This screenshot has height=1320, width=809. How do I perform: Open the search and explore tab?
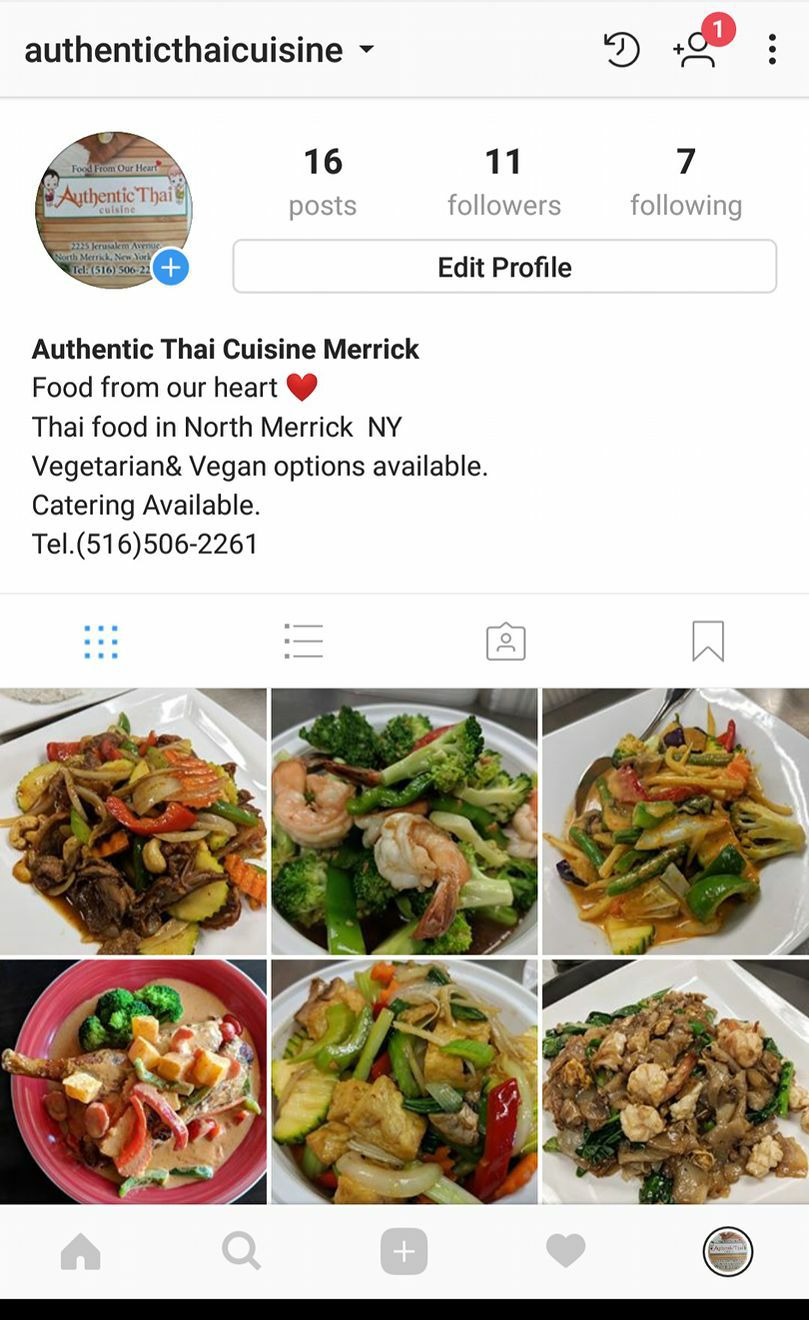tap(241, 1251)
